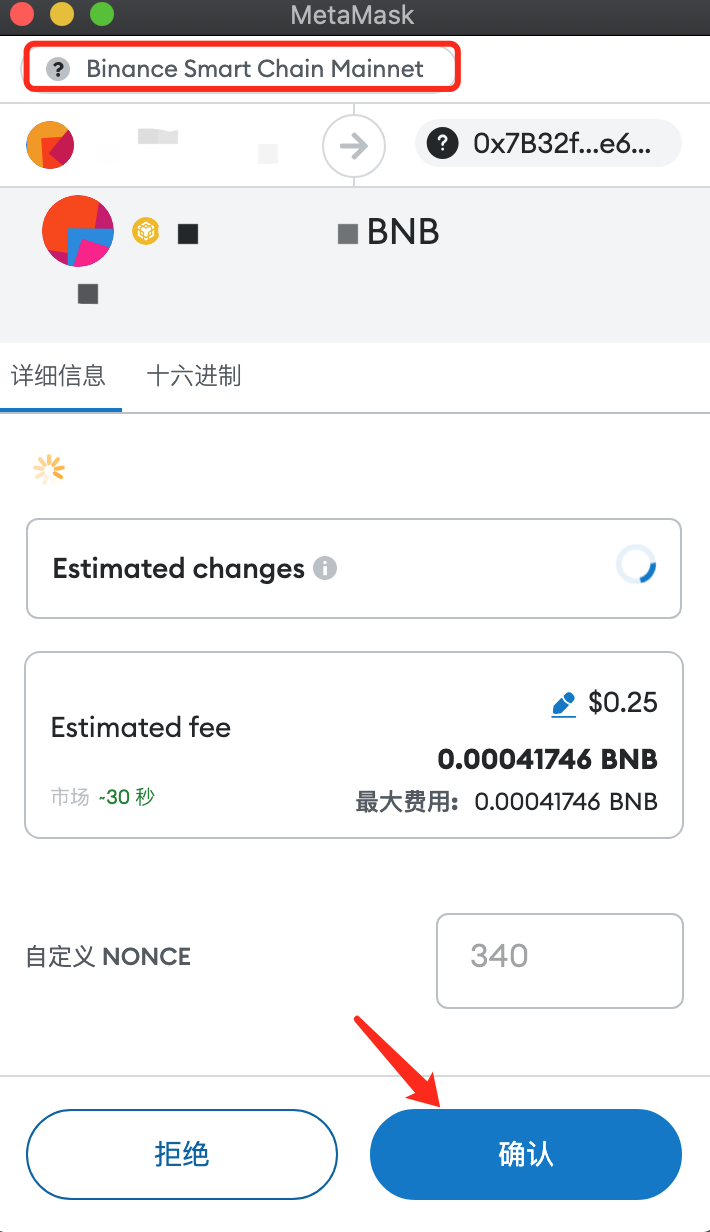Confirm the transaction with 确认

pos(526,1154)
